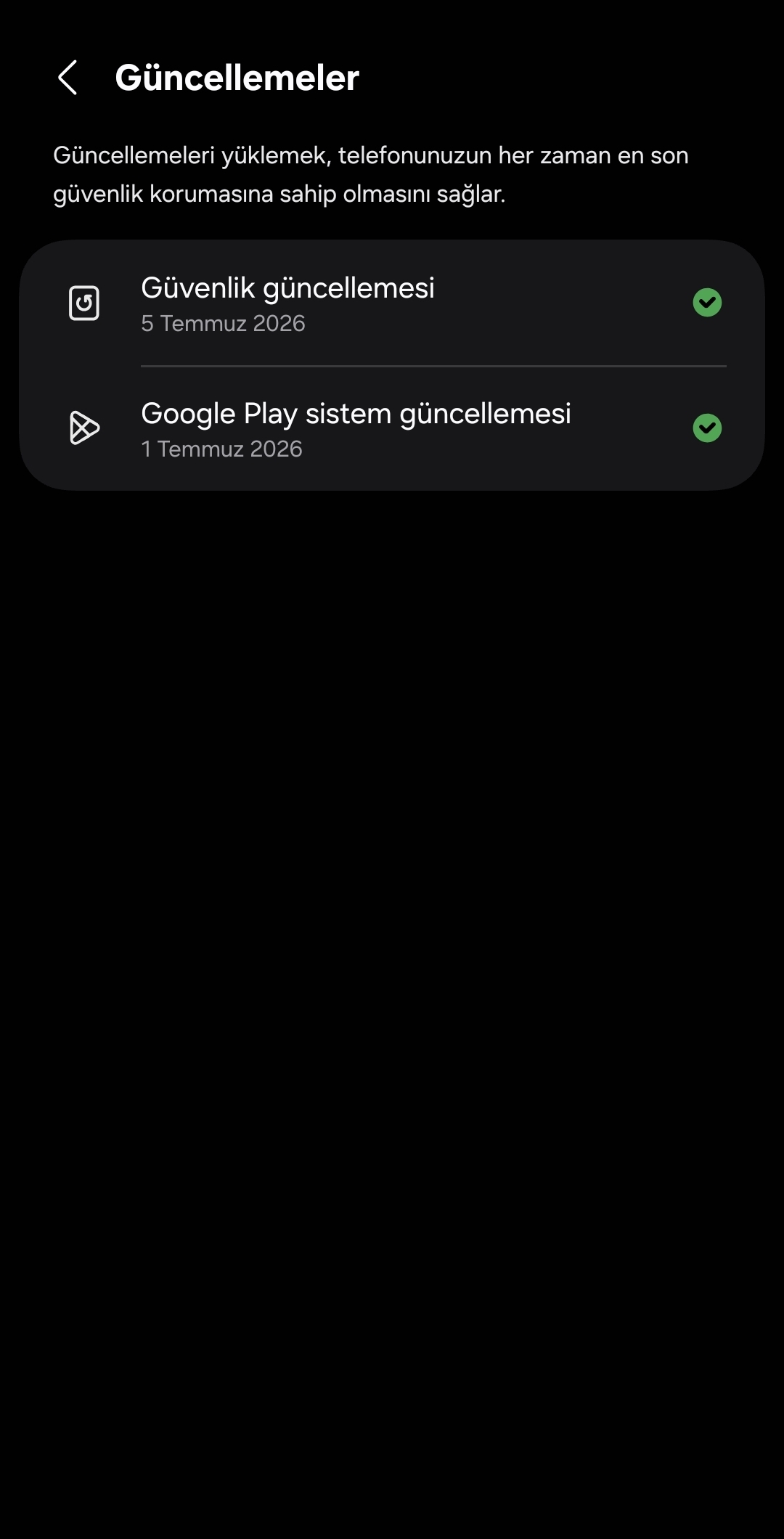Screen dimensions: 784x1539
Task: Open Güvenlik güncellemesi row
Action: click(392, 303)
